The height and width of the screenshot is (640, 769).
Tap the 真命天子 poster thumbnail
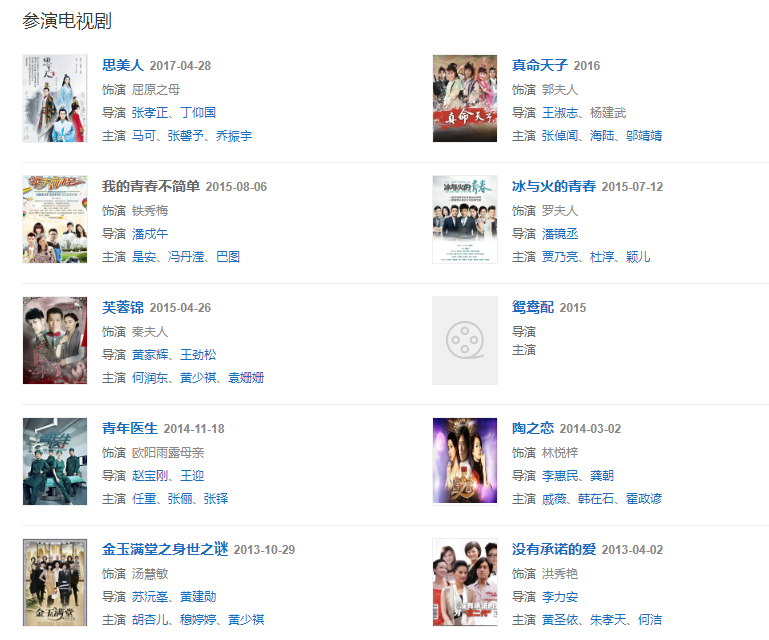[464, 98]
